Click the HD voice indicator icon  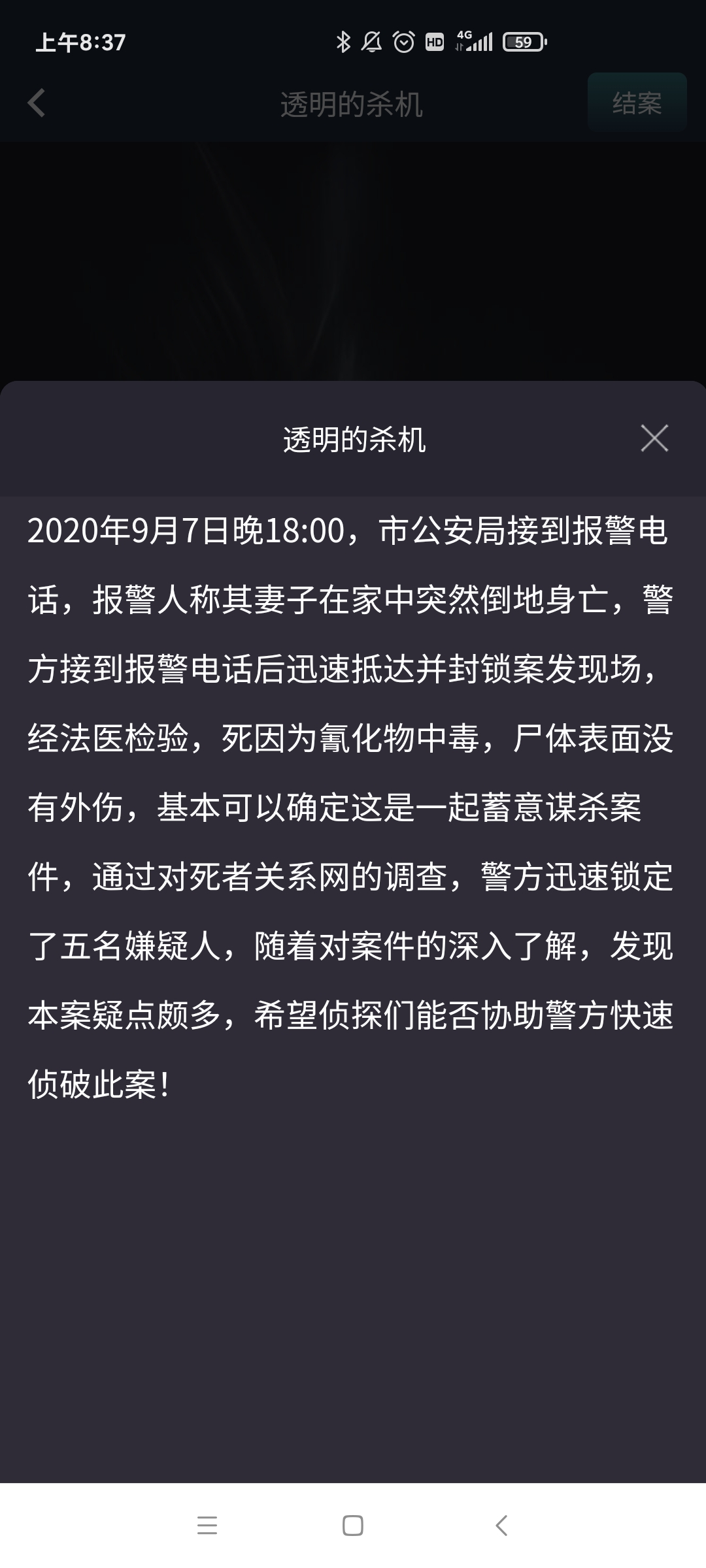[434, 41]
